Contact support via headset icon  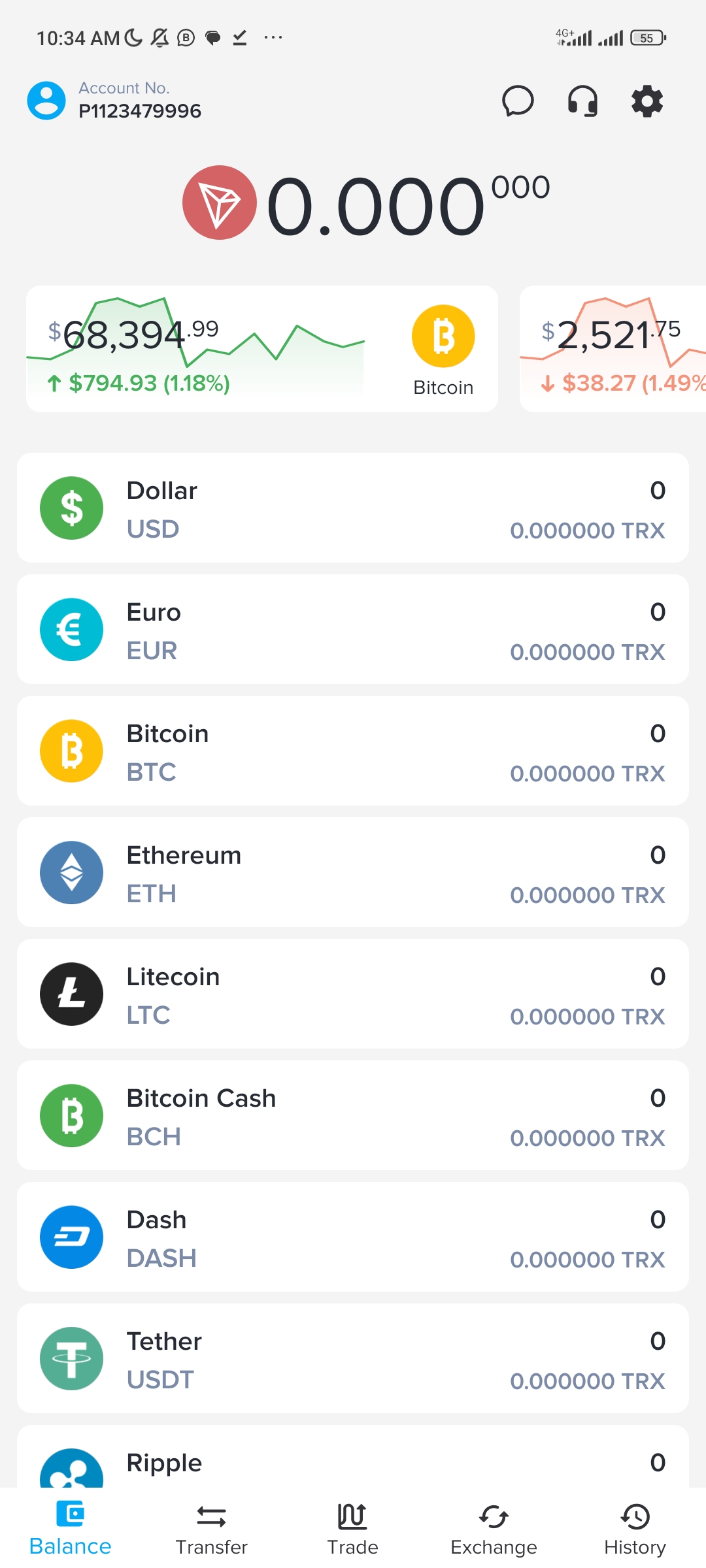[582, 101]
